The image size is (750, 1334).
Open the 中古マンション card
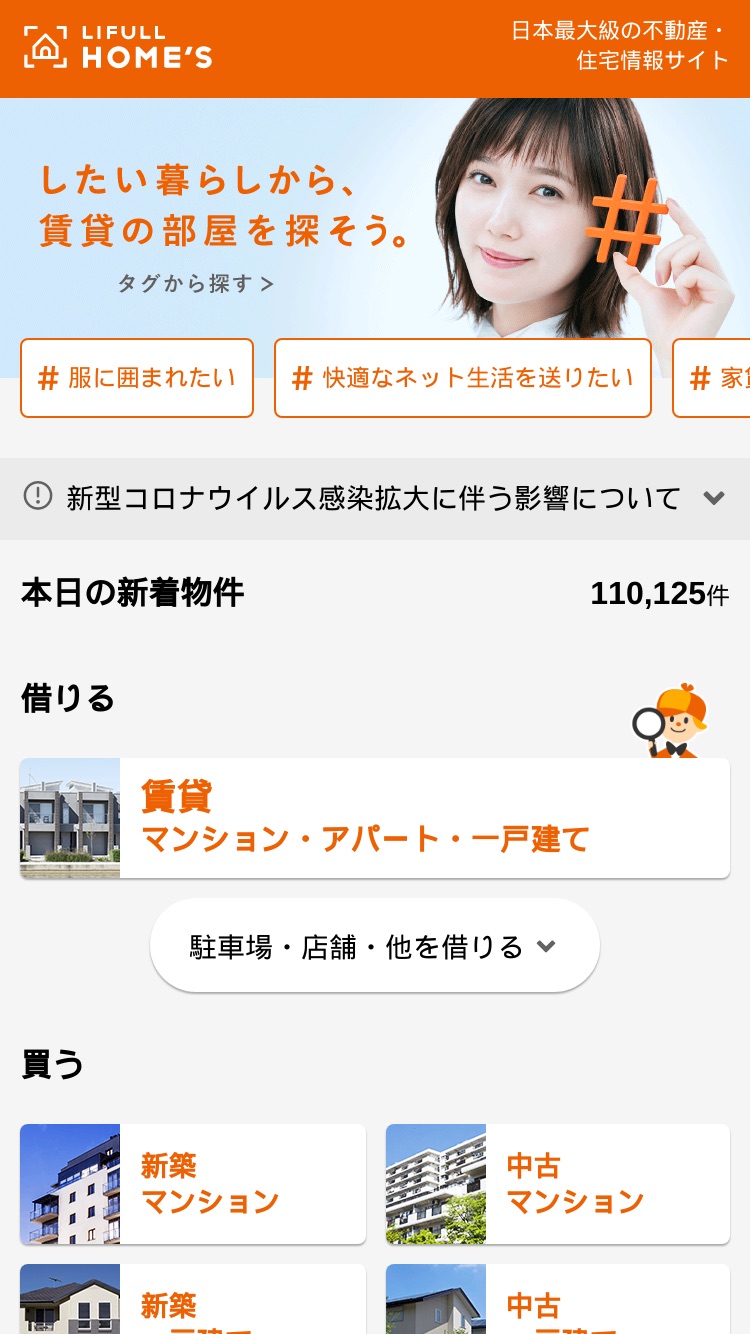(x=558, y=1184)
